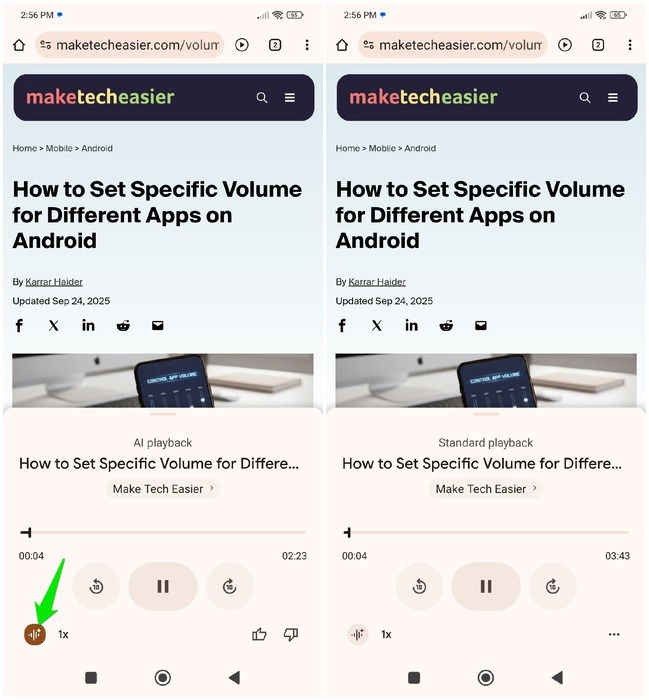The width and height of the screenshot is (649, 700).
Task: Like the AI playback with thumbs up
Action: pyautogui.click(x=259, y=634)
